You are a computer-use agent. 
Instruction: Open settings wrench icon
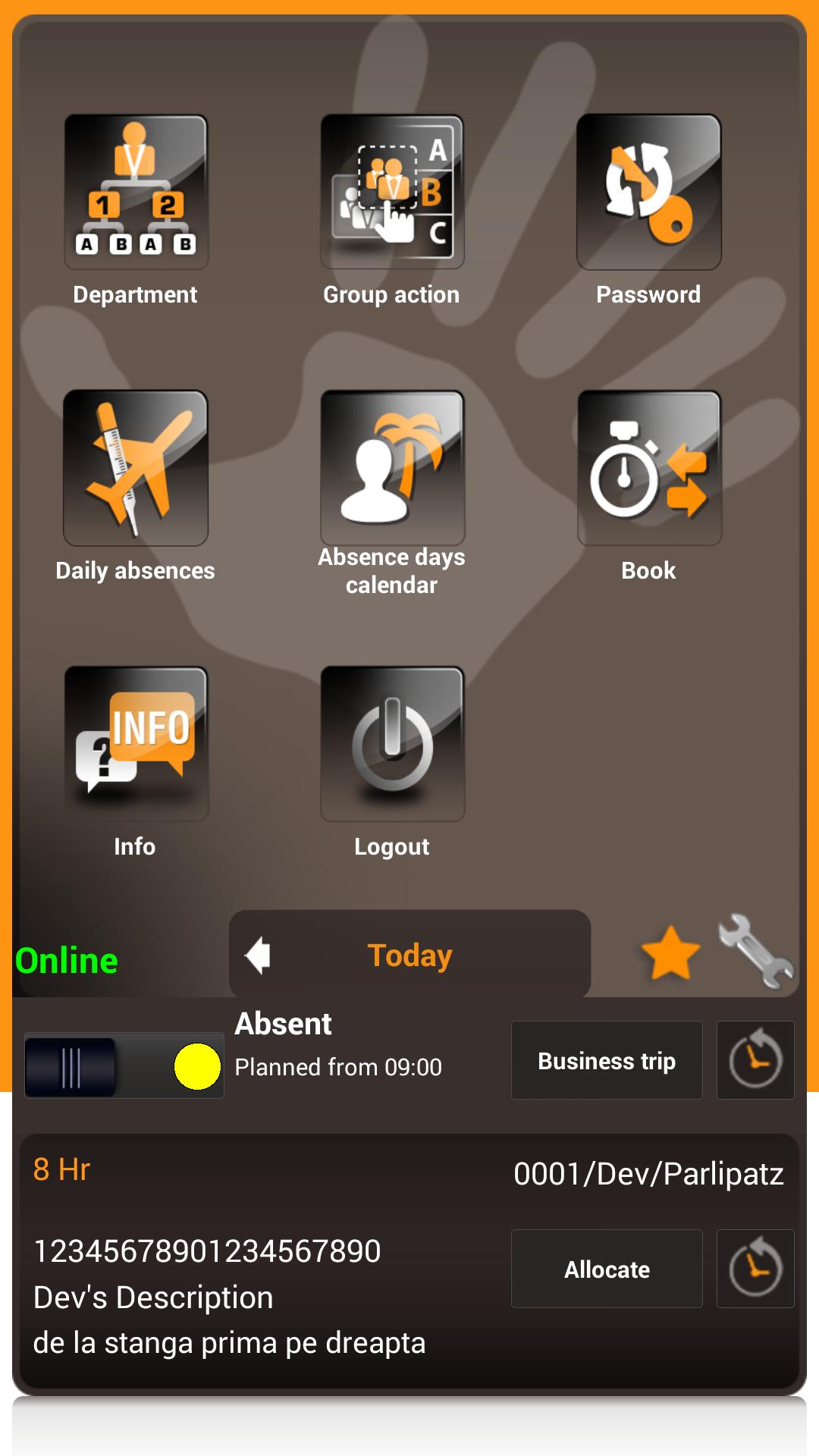point(755,952)
